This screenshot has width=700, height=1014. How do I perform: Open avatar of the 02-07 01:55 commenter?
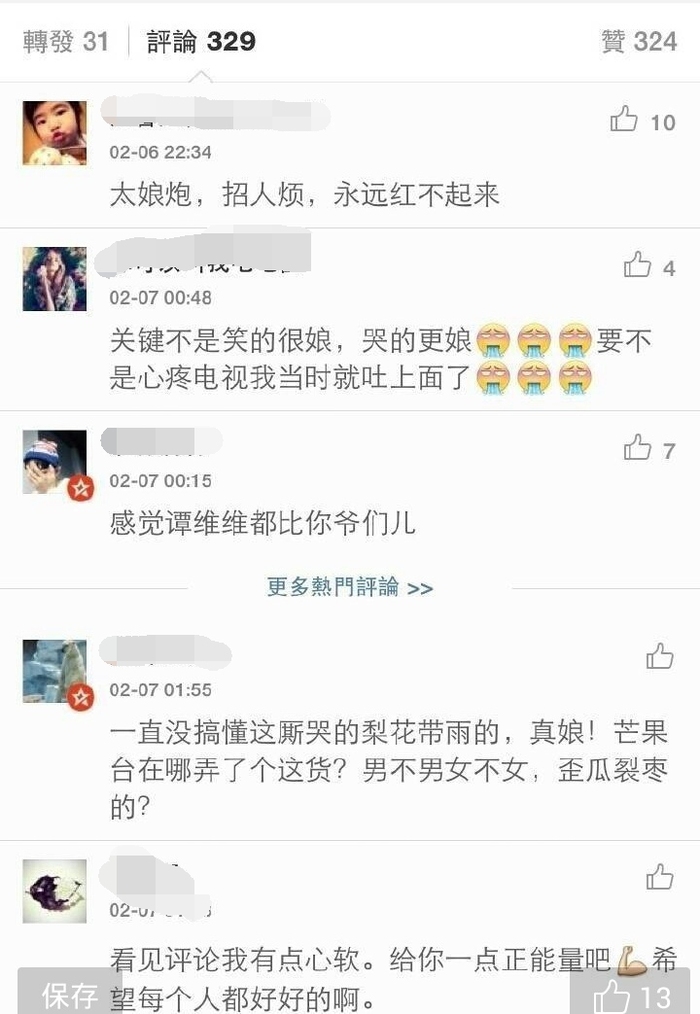pos(54,671)
